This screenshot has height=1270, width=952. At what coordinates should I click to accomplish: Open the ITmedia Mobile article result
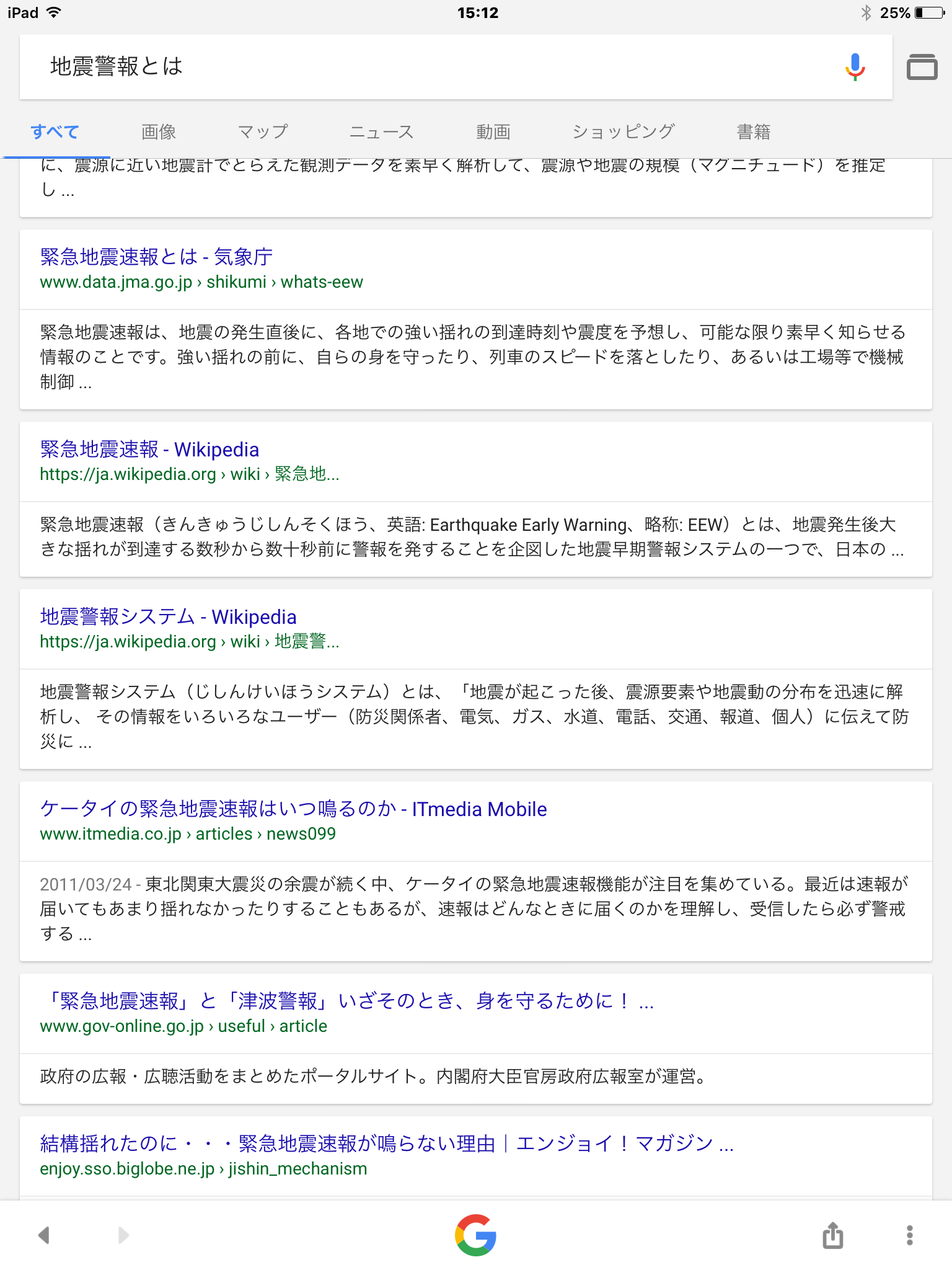(293, 809)
